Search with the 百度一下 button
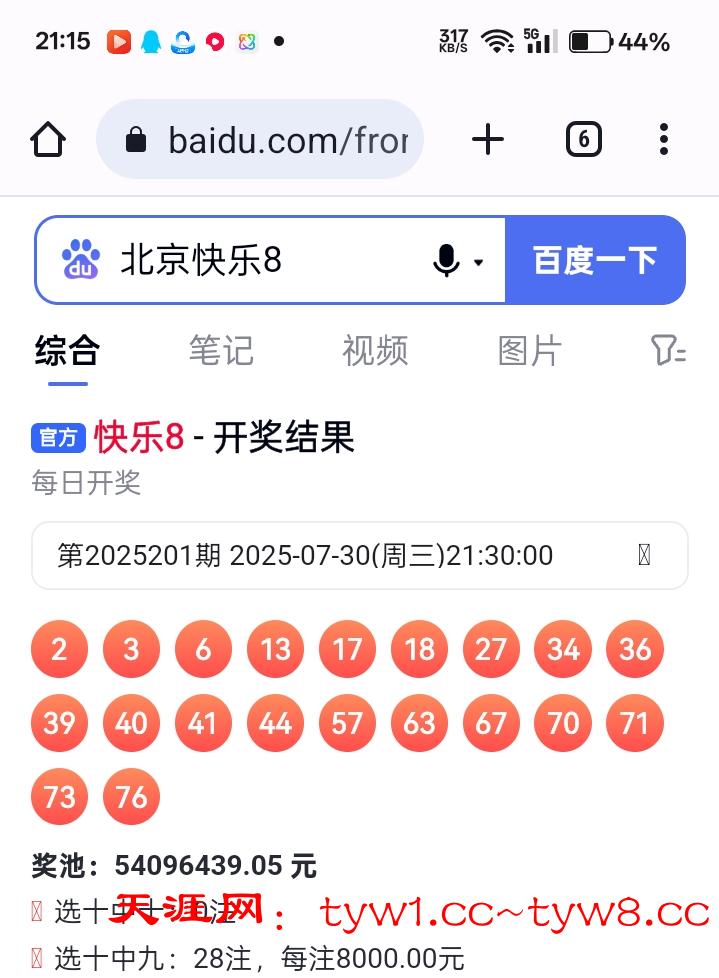The width and height of the screenshot is (719, 978). click(x=595, y=260)
